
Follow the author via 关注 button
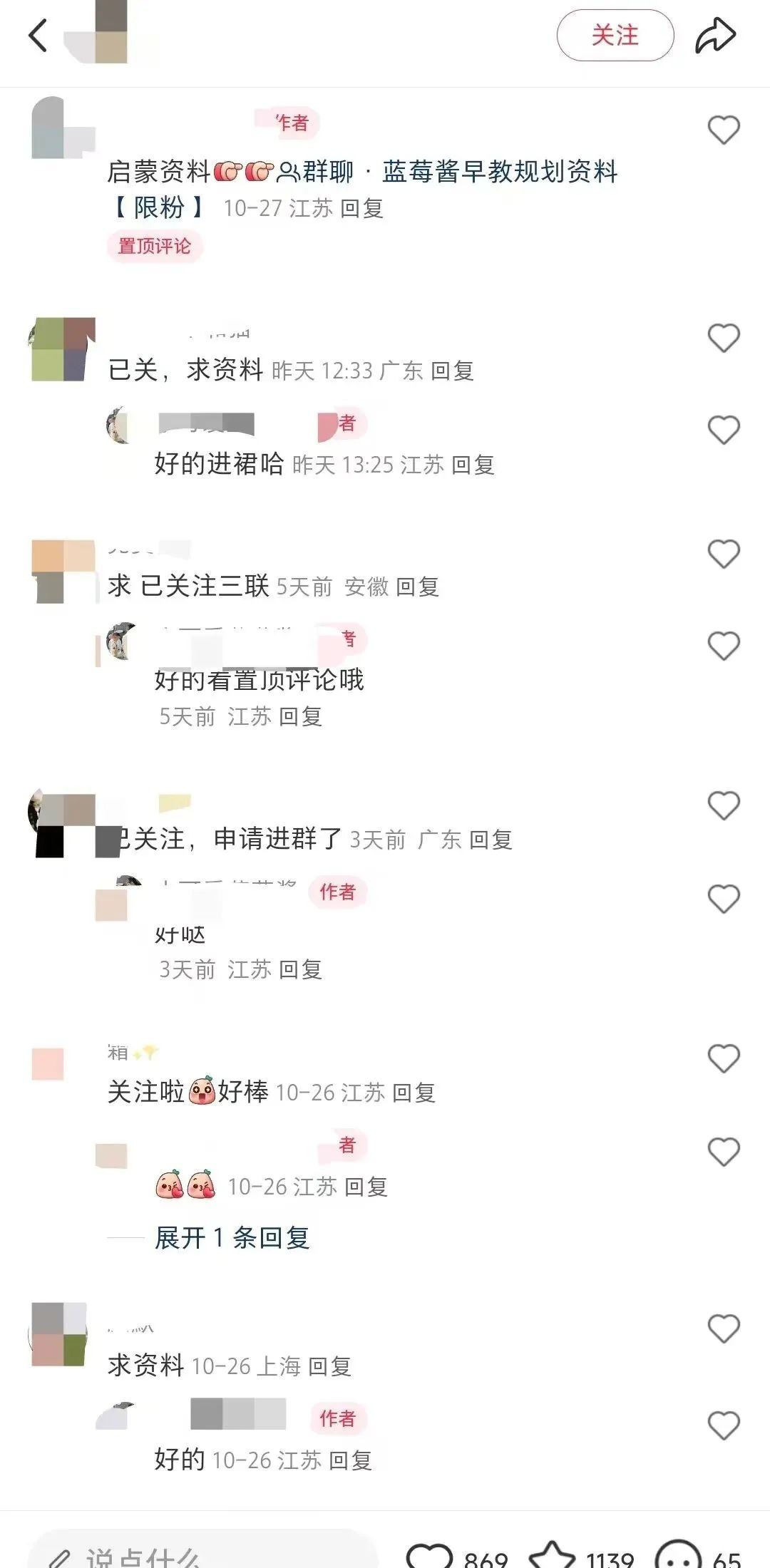tap(615, 35)
